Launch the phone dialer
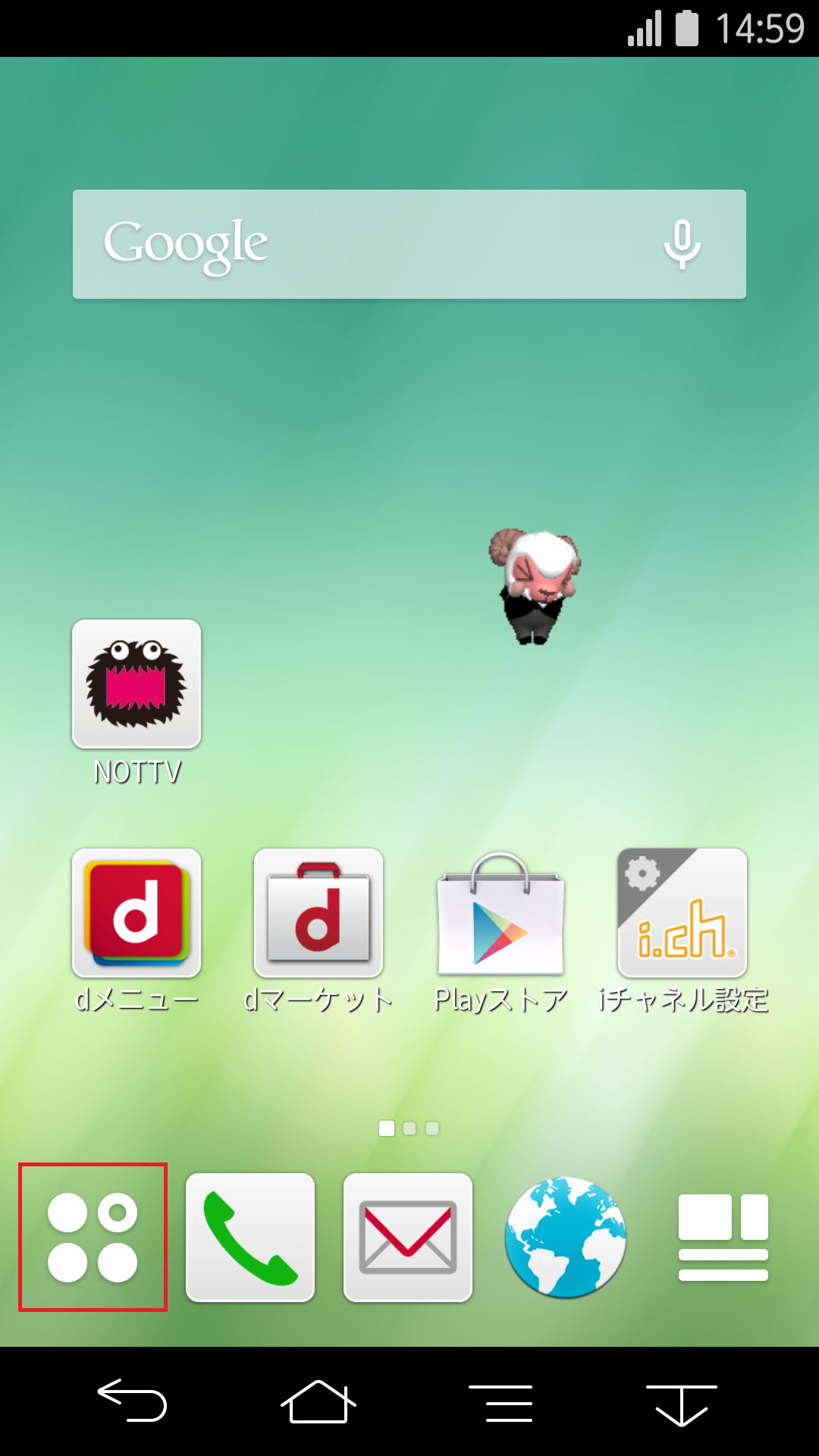819x1456 pixels. pos(250,1237)
